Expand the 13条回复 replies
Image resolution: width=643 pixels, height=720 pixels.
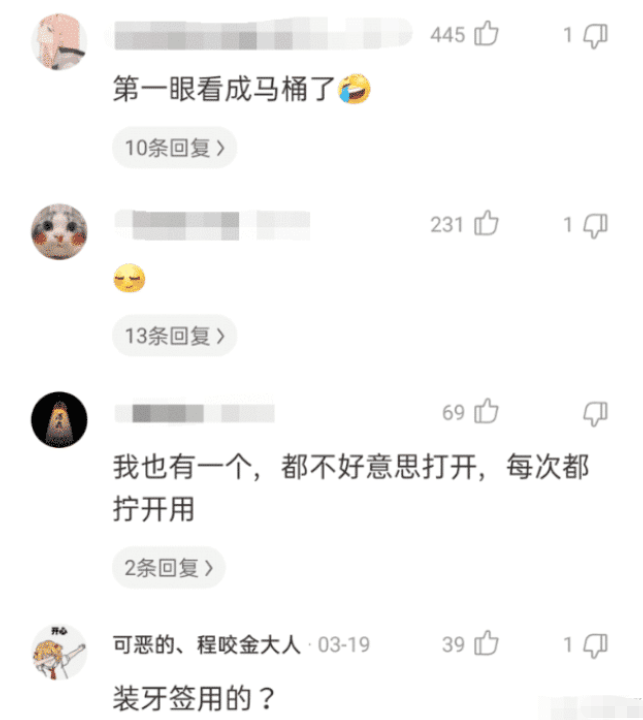(173, 336)
